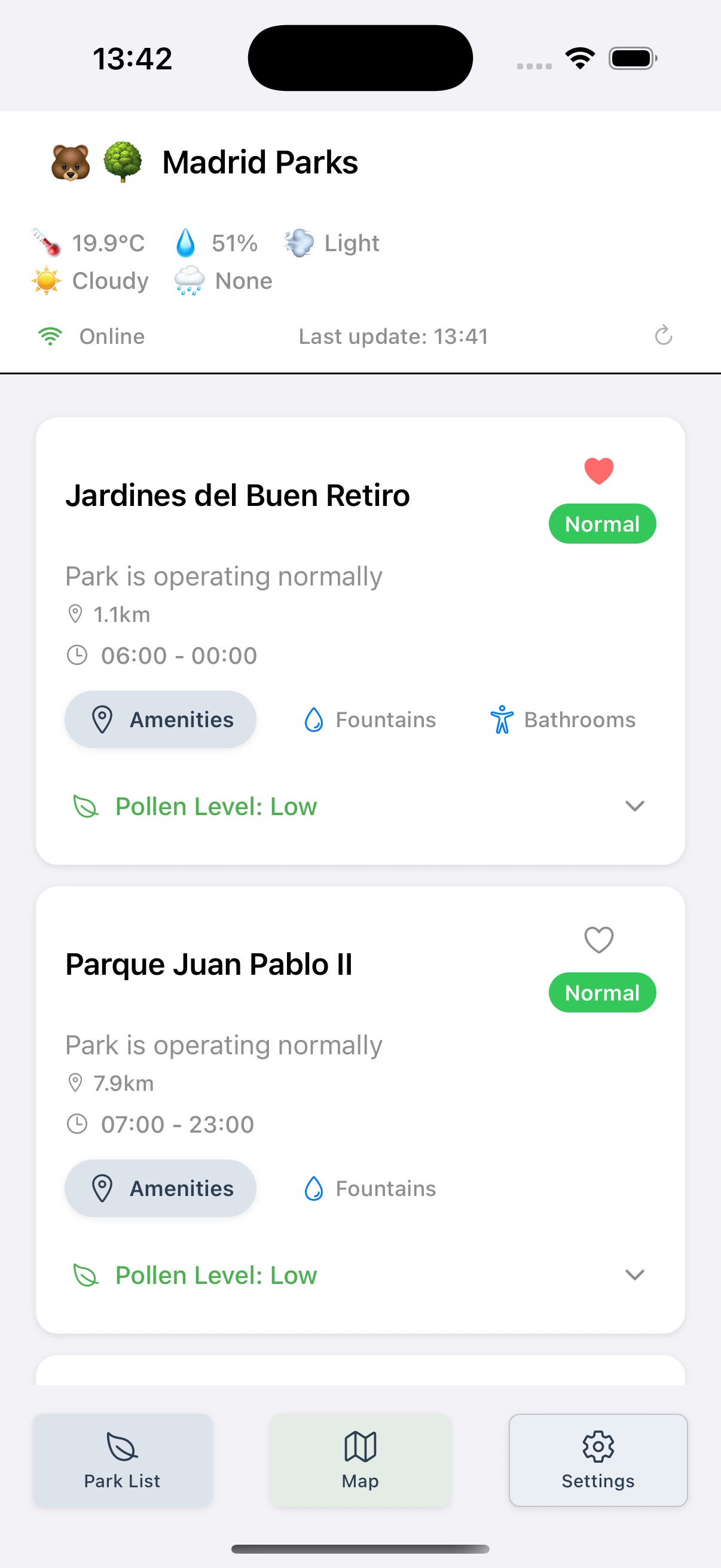This screenshot has width=721, height=1568.
Task: Select the Fountains droplet icon for Retiro park
Action: point(314,719)
